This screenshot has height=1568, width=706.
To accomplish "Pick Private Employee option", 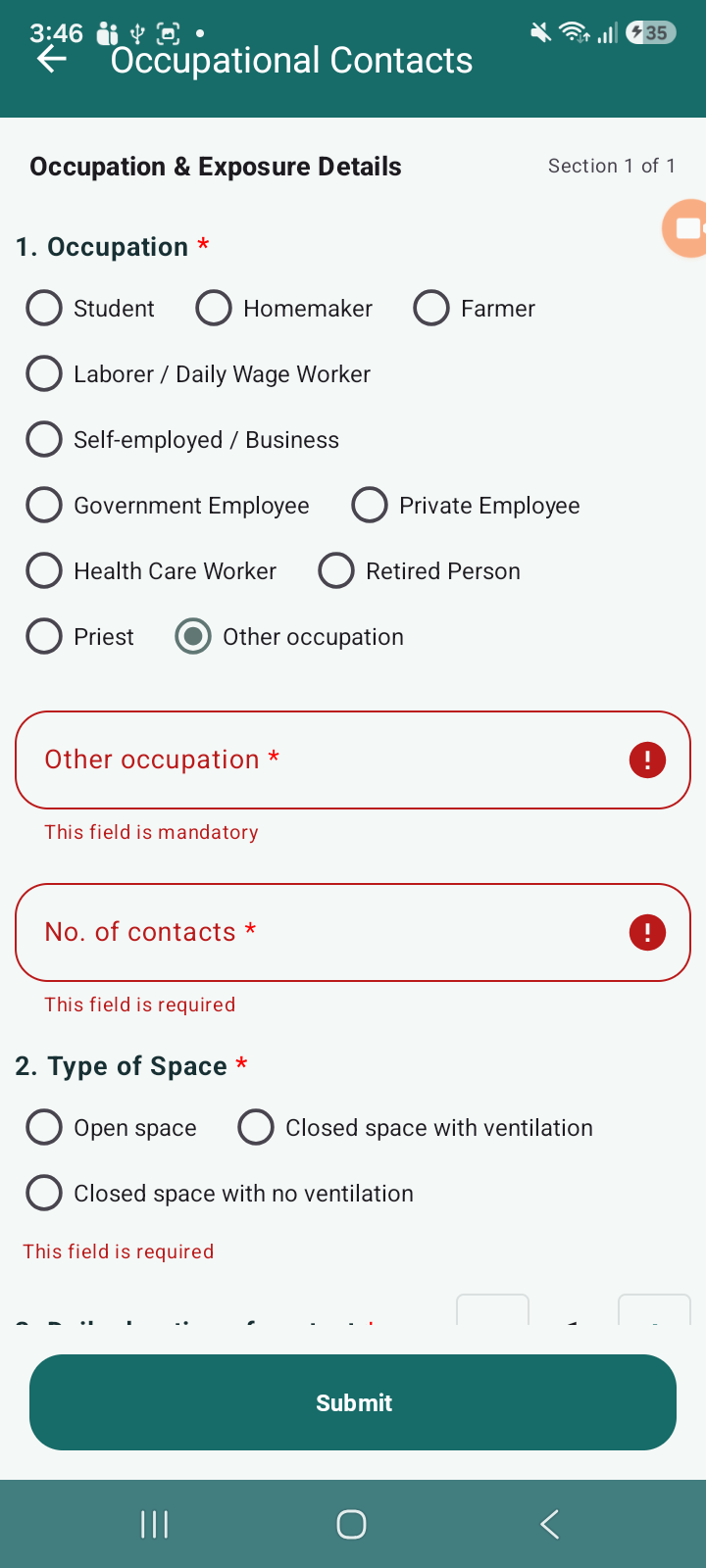I will tap(466, 505).
